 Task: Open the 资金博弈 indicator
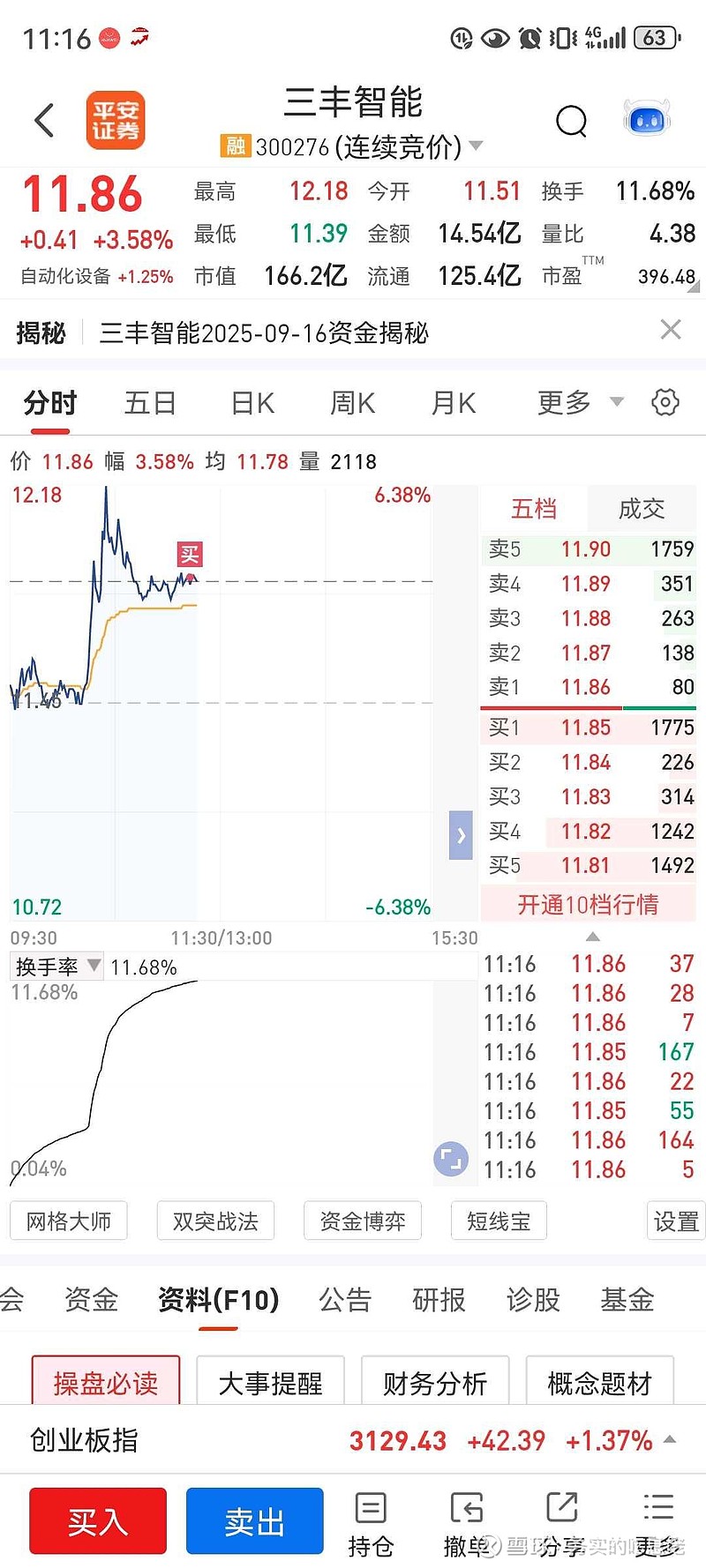pyautogui.click(x=363, y=1221)
